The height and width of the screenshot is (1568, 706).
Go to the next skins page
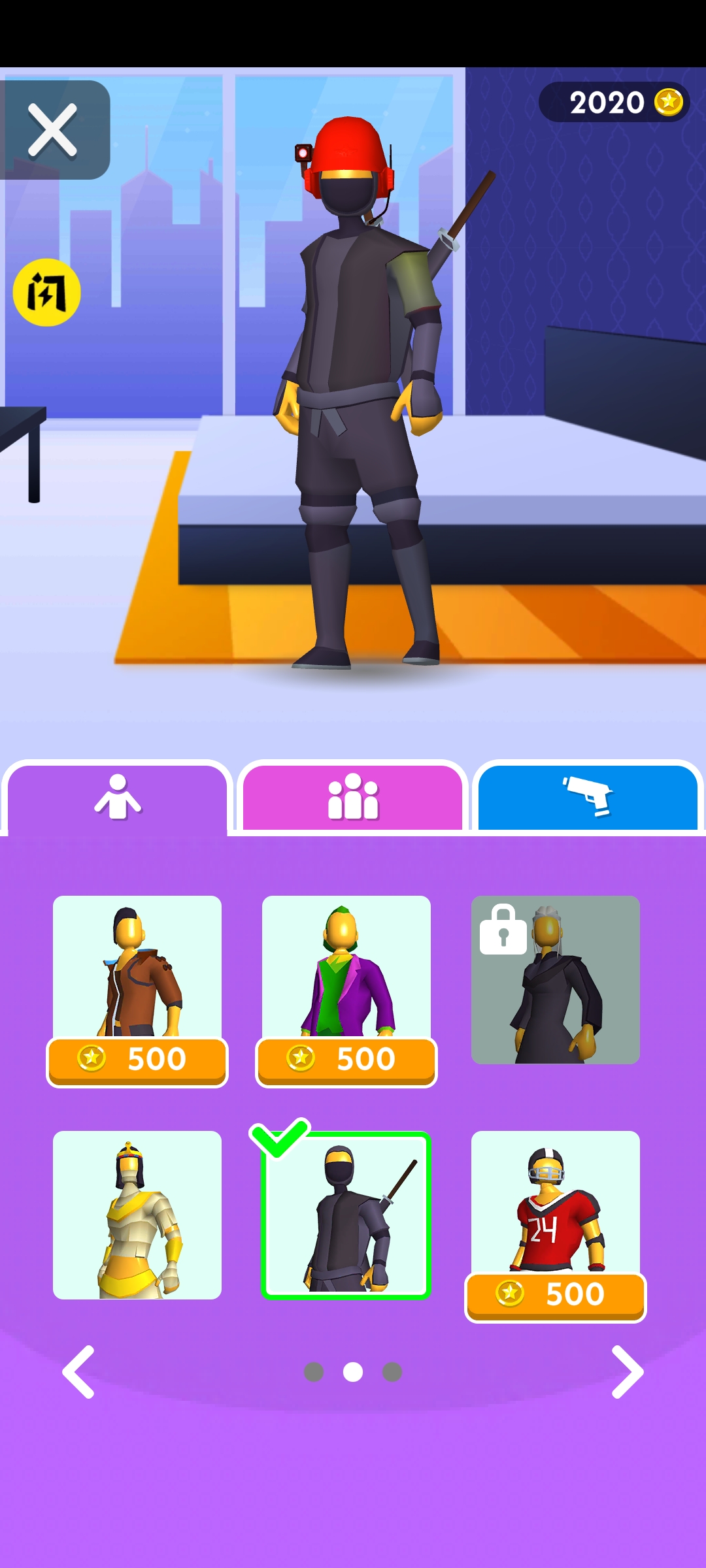(x=627, y=1372)
